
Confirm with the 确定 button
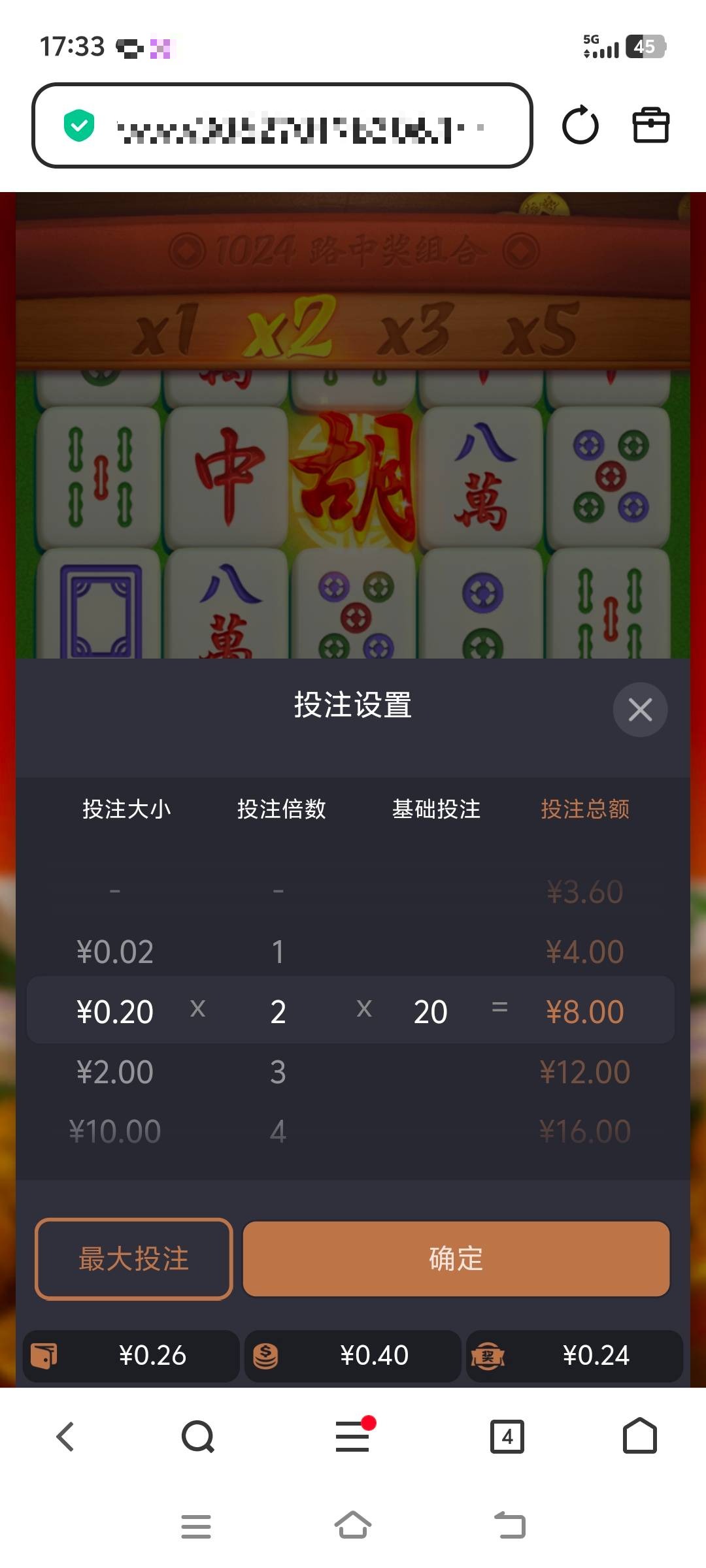tap(456, 1258)
